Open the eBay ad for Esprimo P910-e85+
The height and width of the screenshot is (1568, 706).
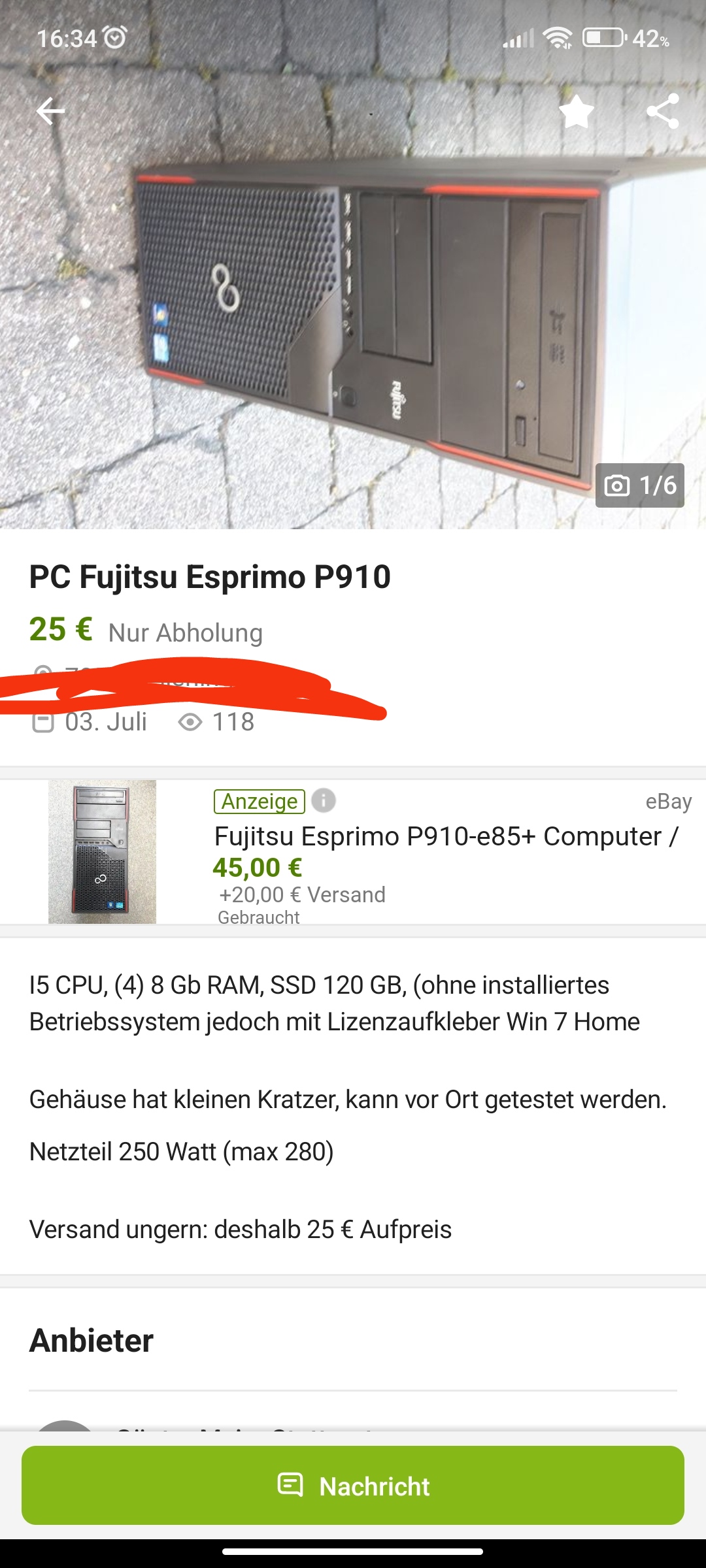click(x=446, y=837)
